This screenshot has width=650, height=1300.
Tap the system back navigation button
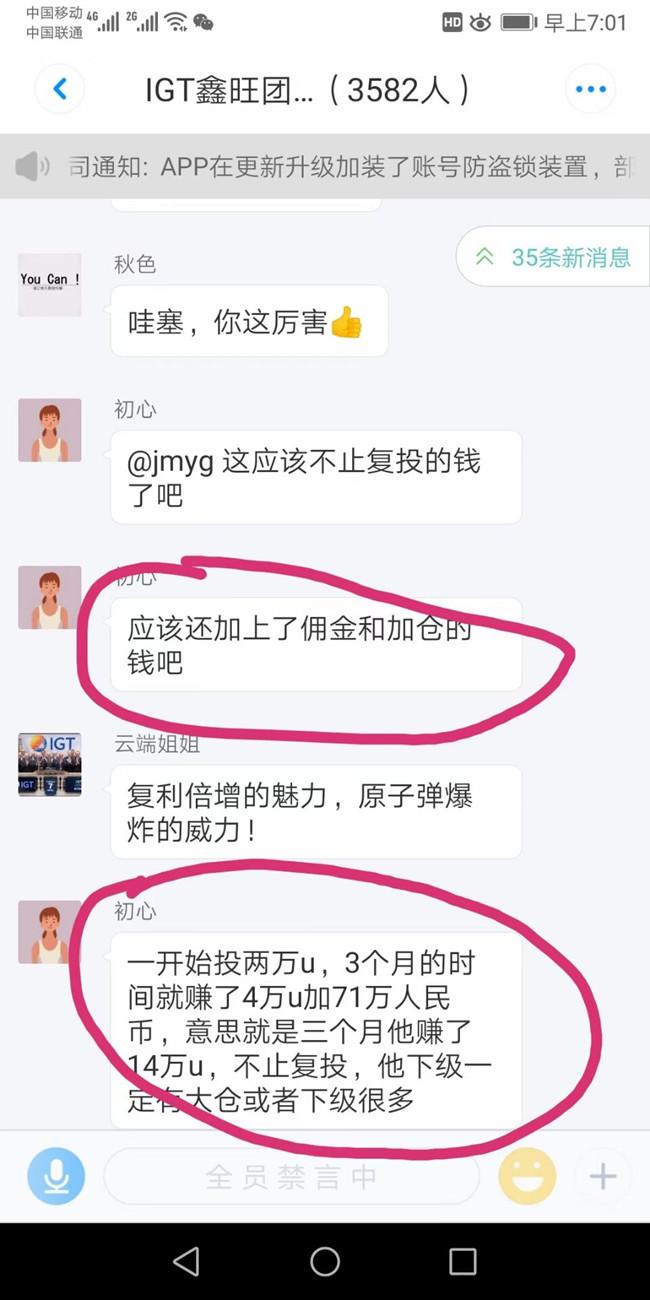tap(187, 1261)
